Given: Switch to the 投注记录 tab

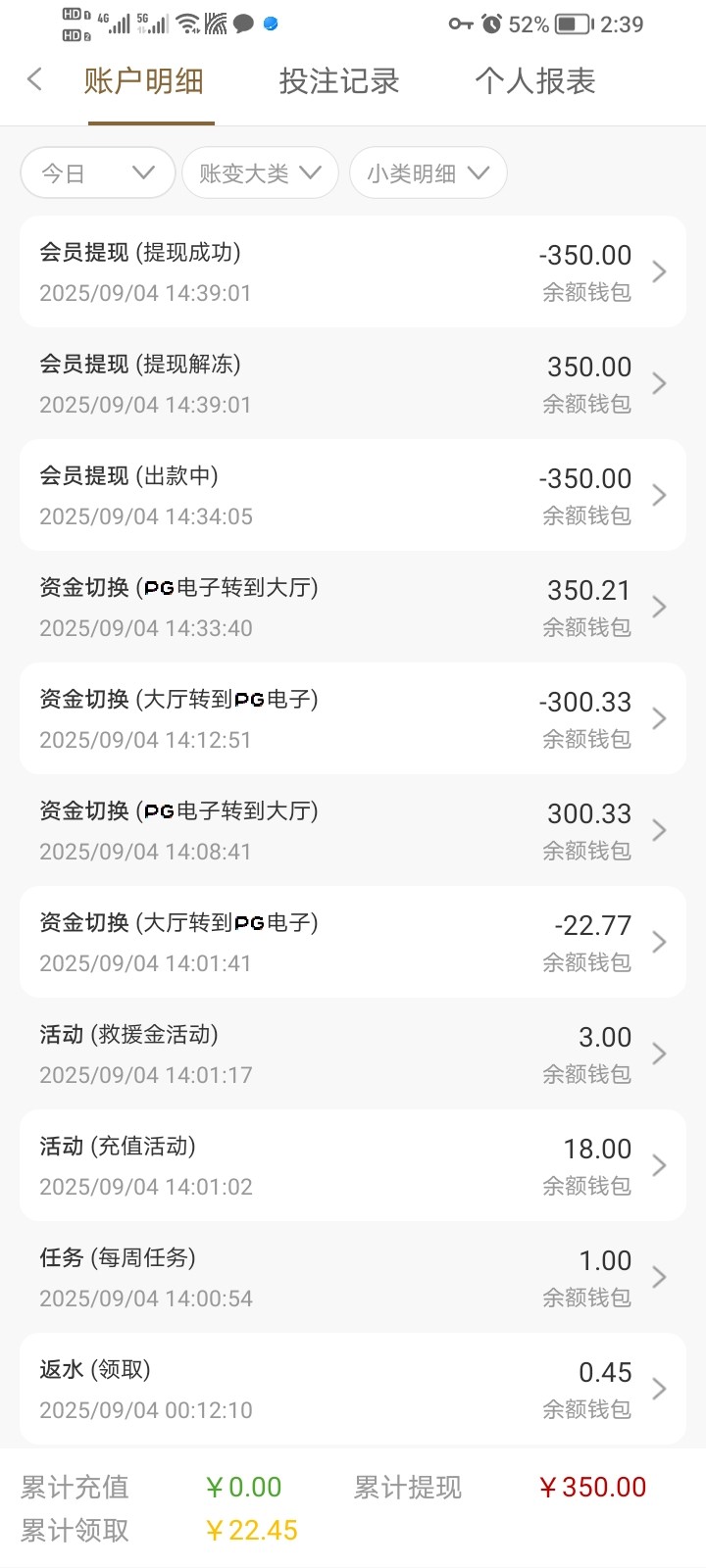Looking at the screenshot, I should click(339, 81).
